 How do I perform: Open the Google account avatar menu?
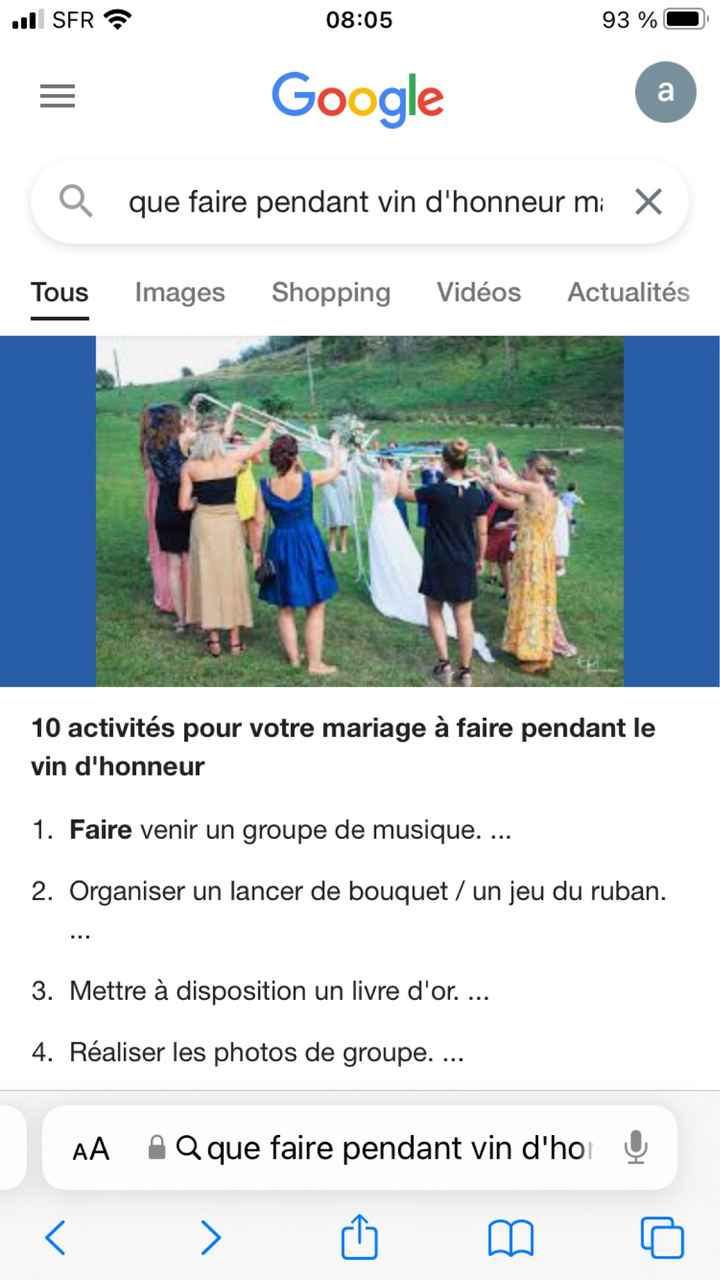(666, 92)
